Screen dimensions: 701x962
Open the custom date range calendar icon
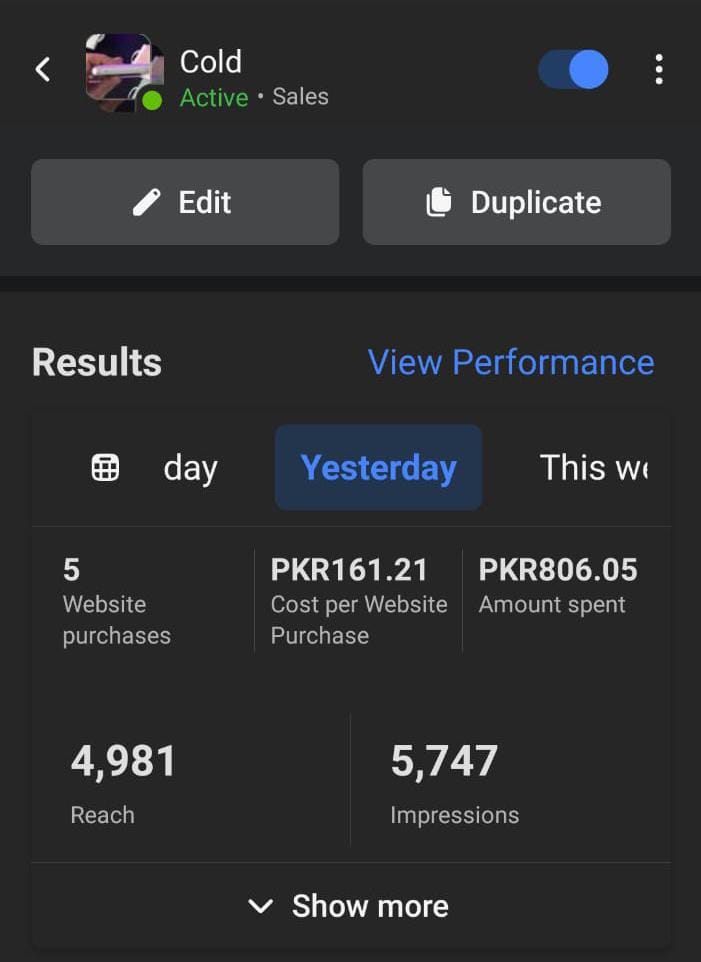pos(106,468)
